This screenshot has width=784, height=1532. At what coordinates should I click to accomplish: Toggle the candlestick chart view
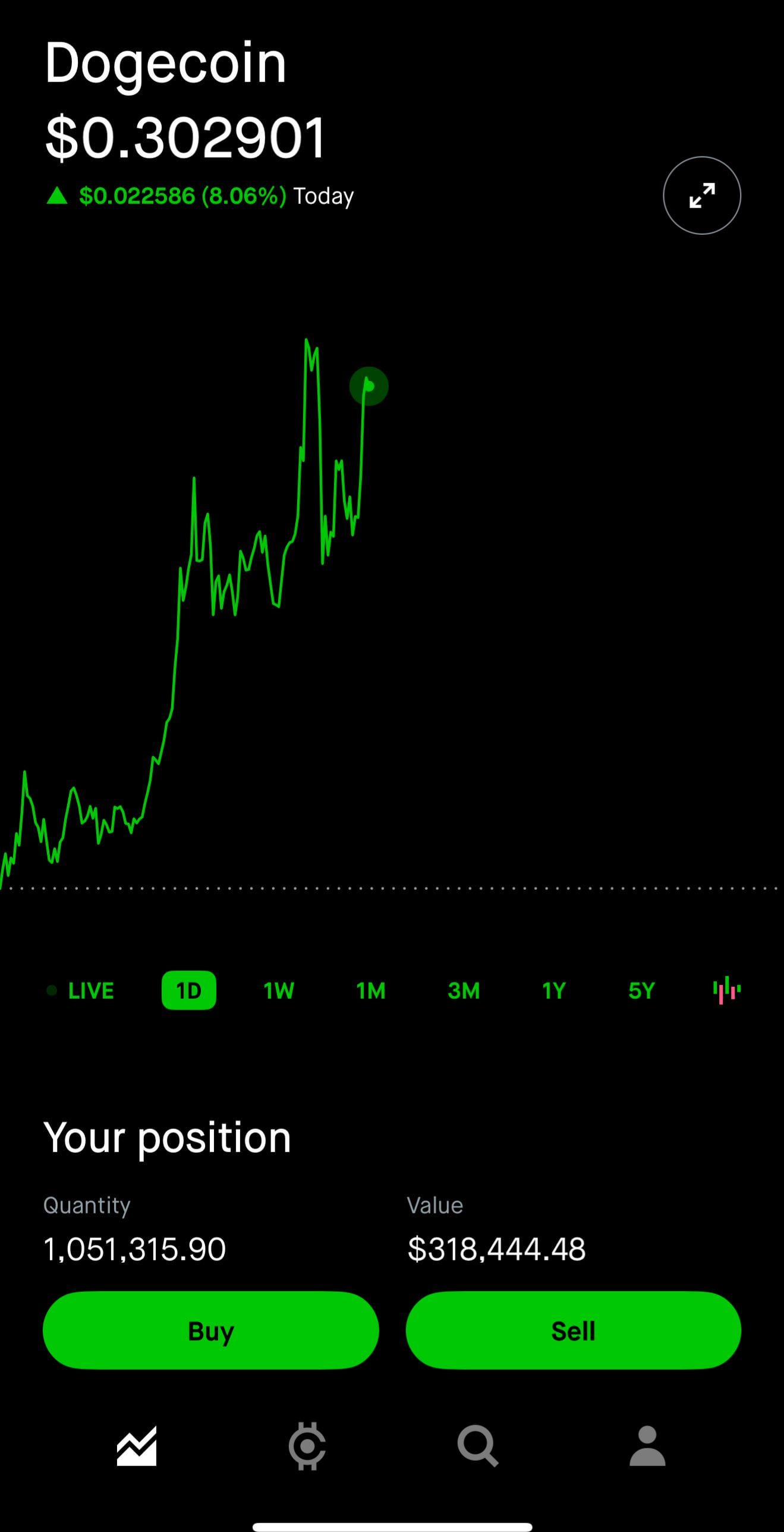pyautogui.click(x=727, y=990)
